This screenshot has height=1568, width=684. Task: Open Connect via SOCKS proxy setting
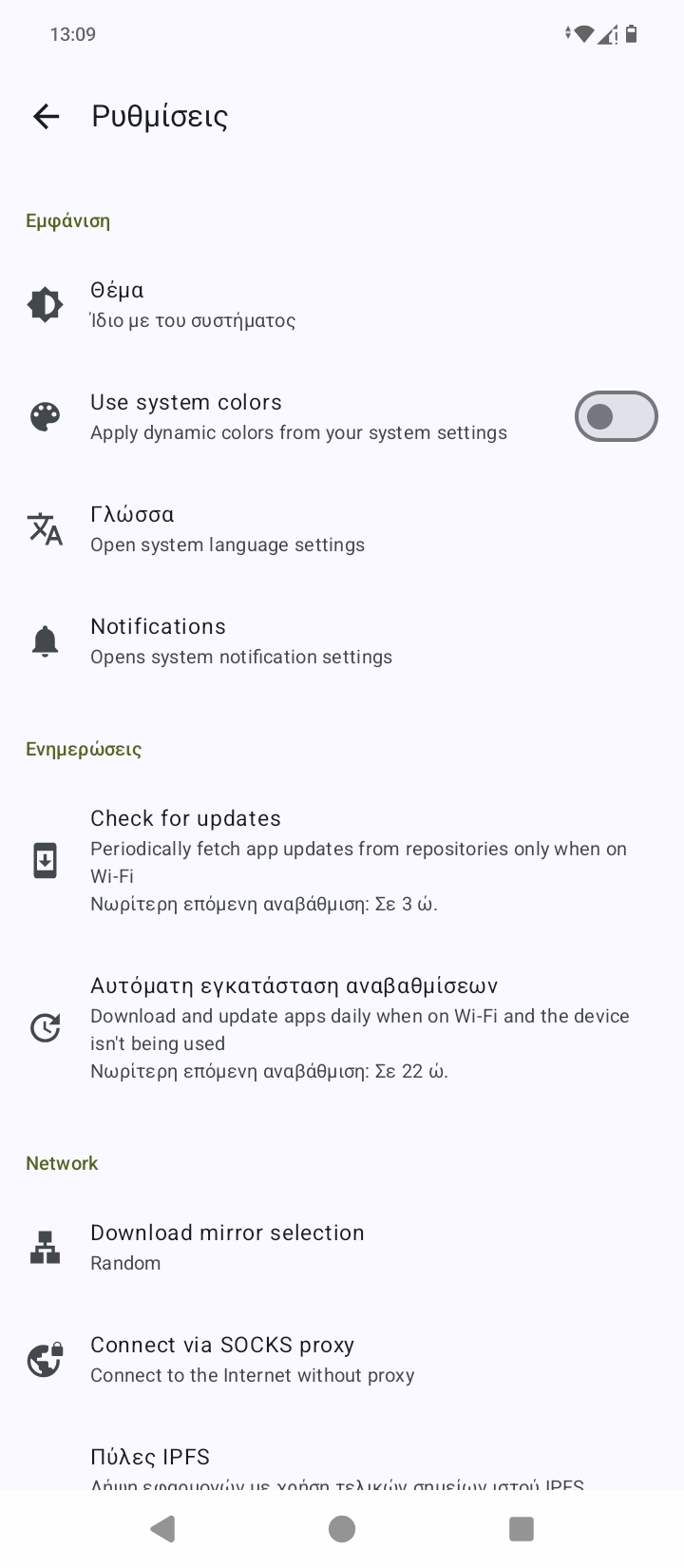(342, 1359)
